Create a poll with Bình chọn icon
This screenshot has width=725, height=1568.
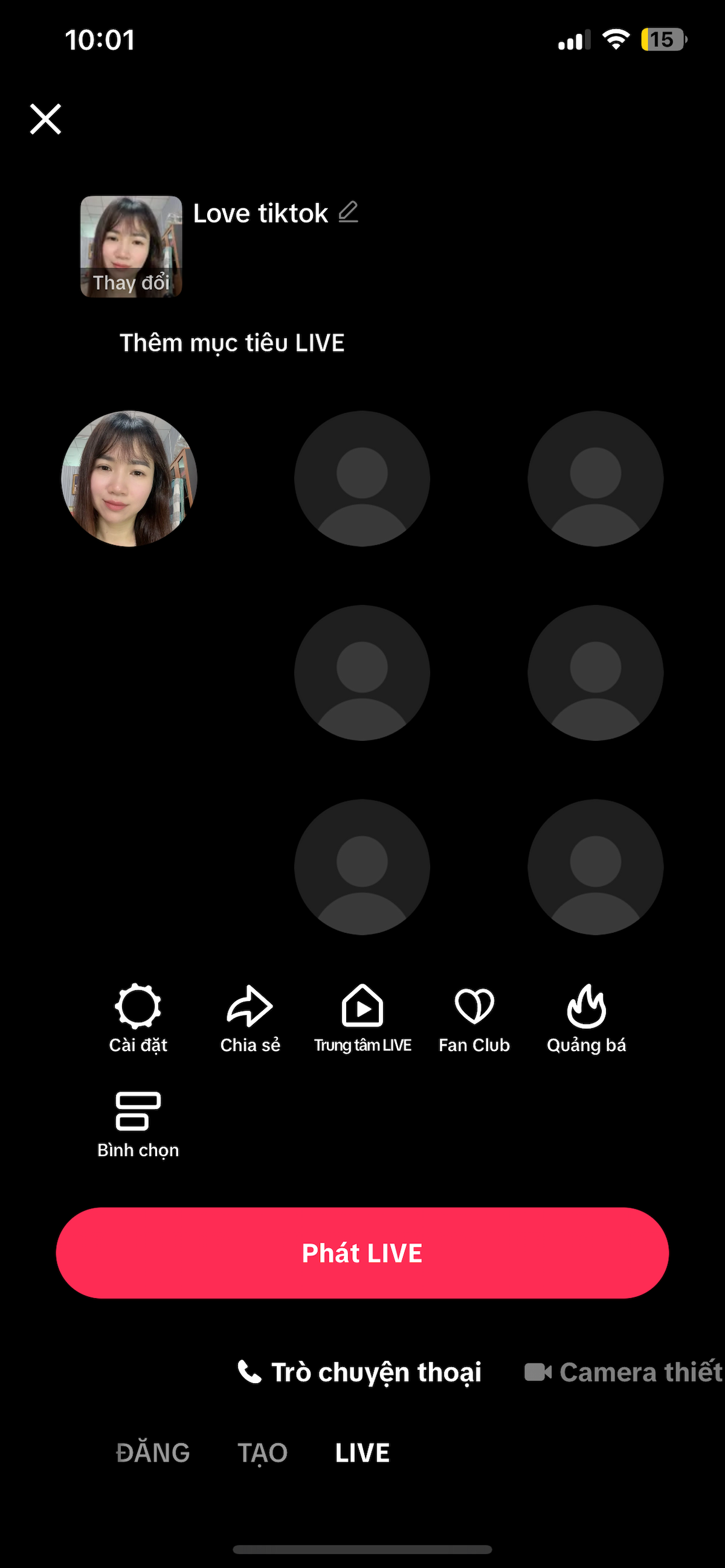pyautogui.click(x=138, y=1113)
